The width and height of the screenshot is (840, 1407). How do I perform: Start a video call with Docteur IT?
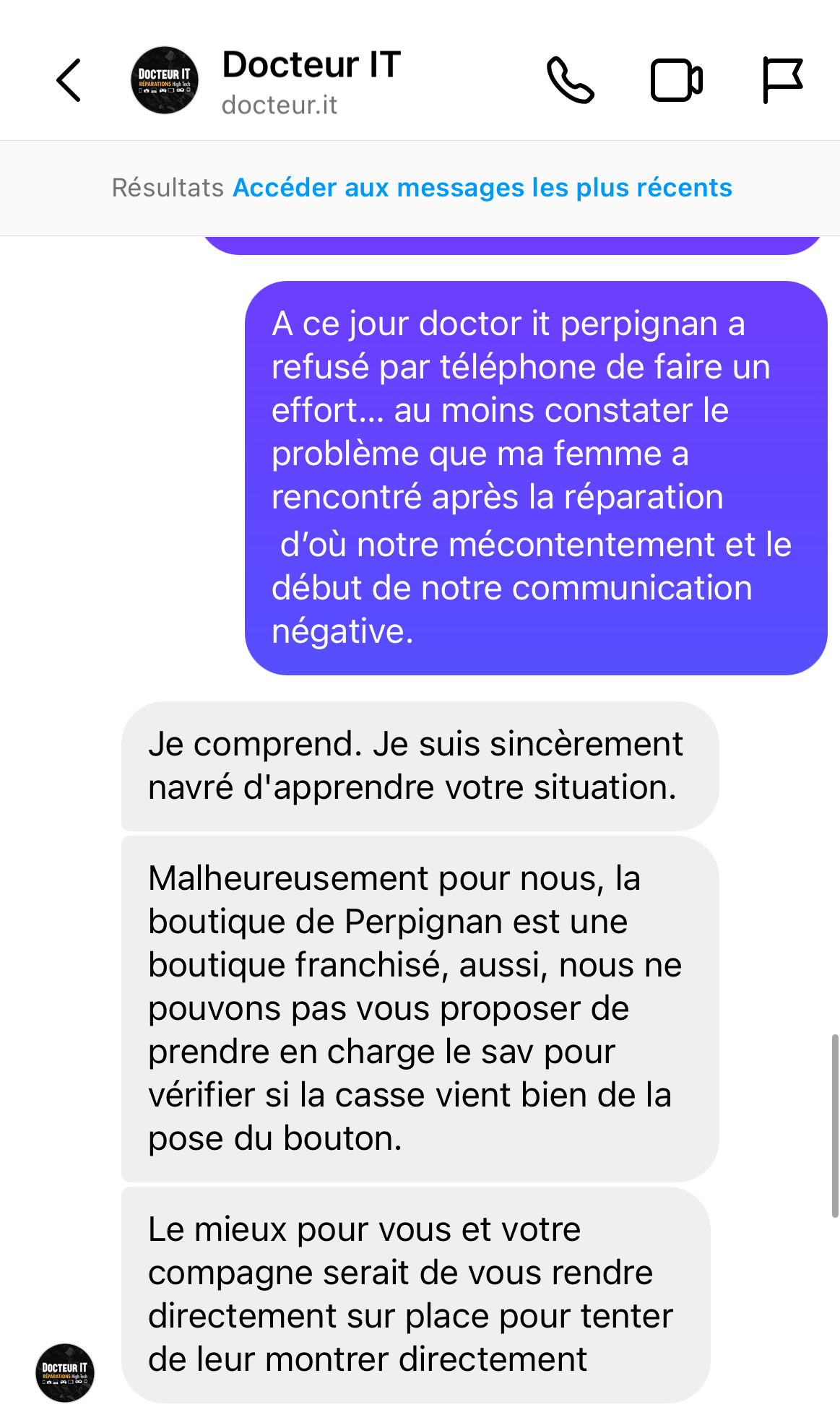click(676, 80)
